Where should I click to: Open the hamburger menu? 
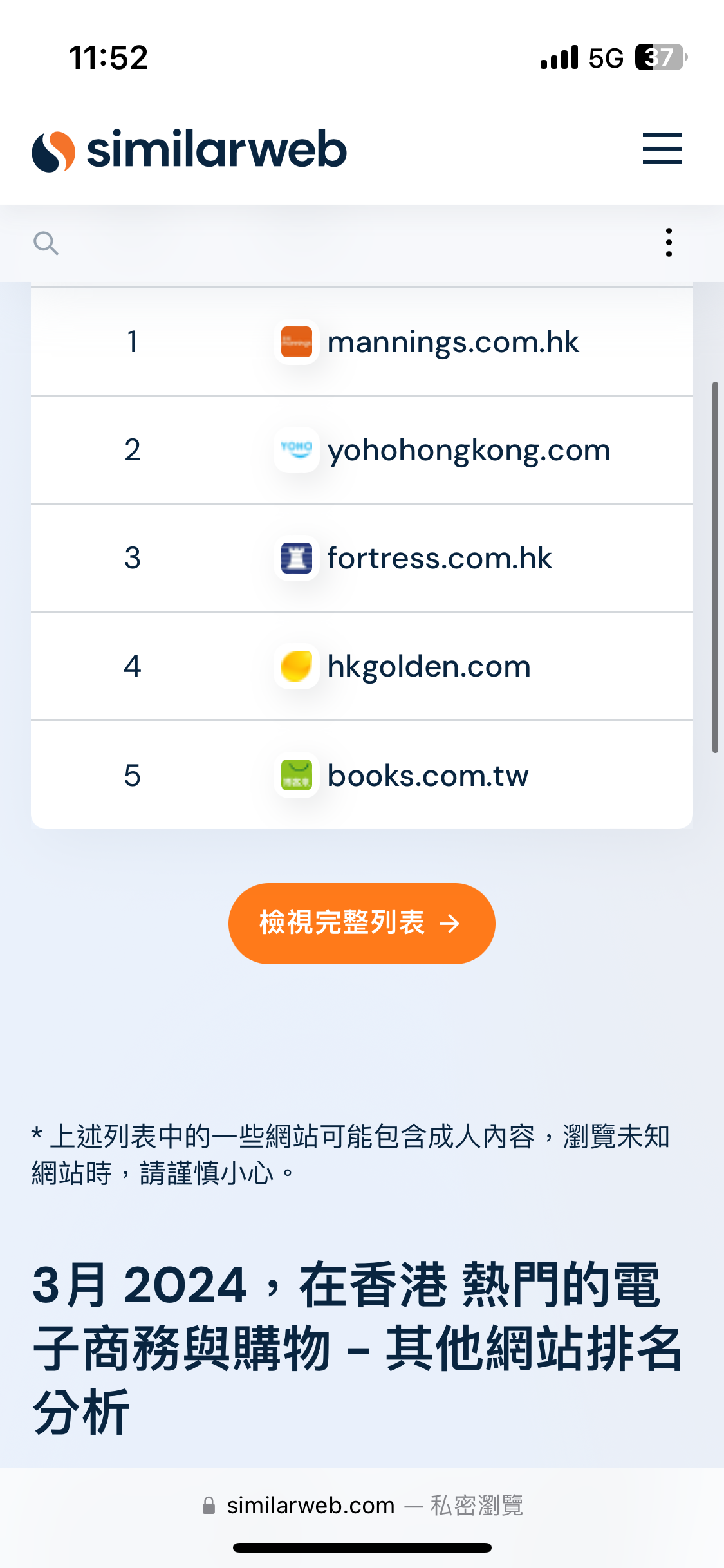point(662,149)
